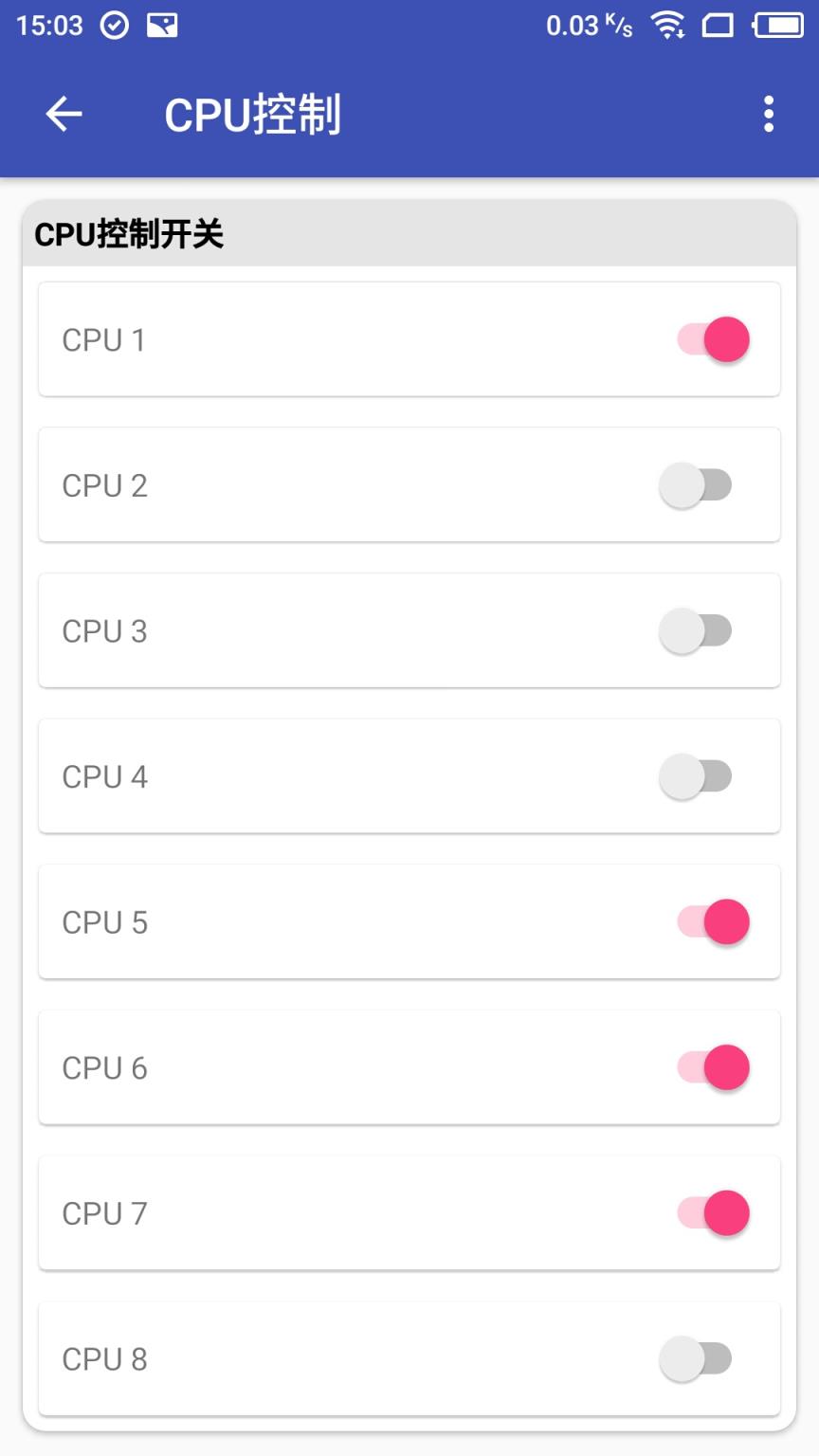The width and height of the screenshot is (819, 1456).
Task: Tap the CPU控制 title in the app bar
Action: [253, 113]
